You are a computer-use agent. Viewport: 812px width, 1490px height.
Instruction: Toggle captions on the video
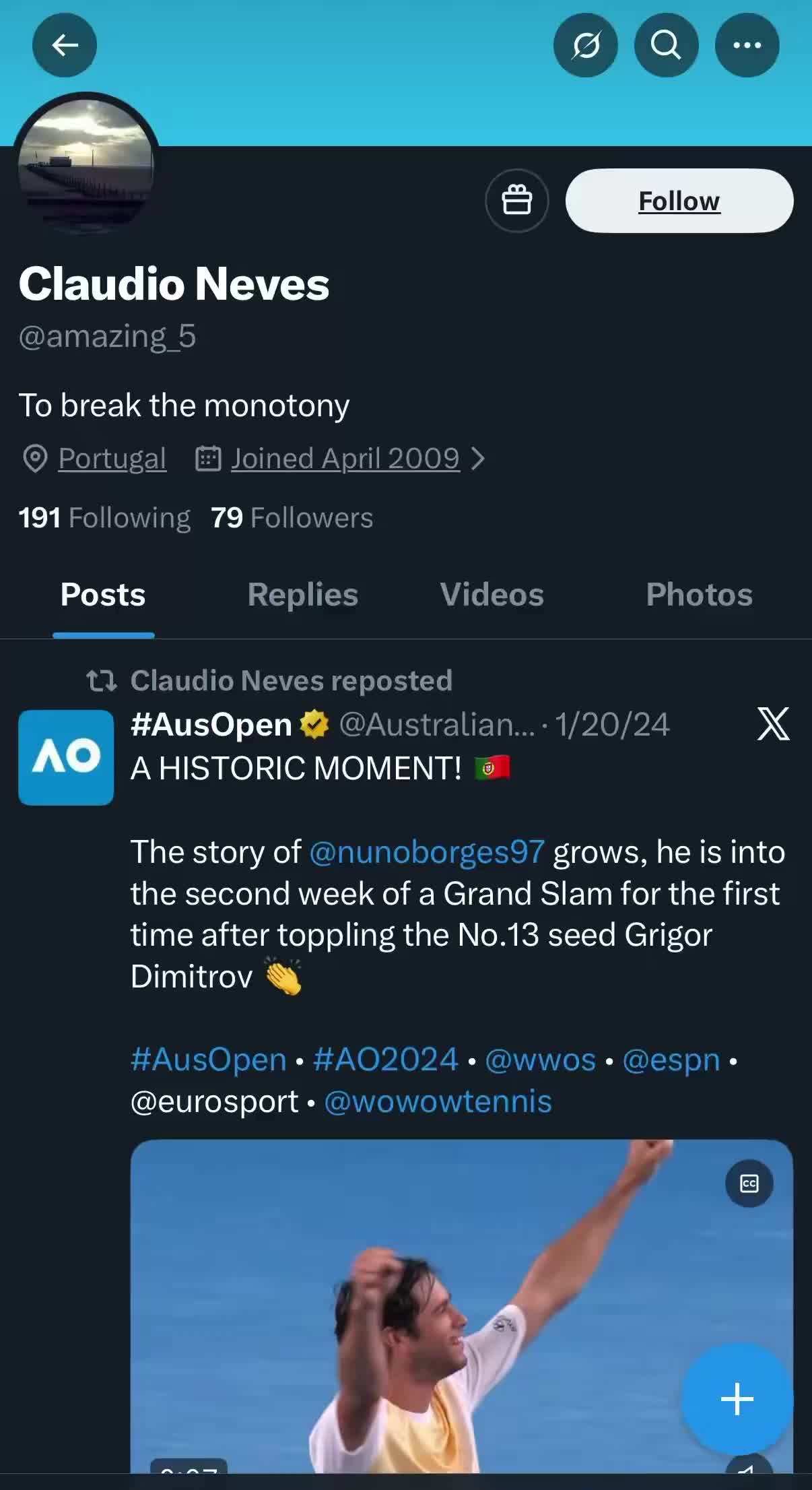coord(749,1184)
